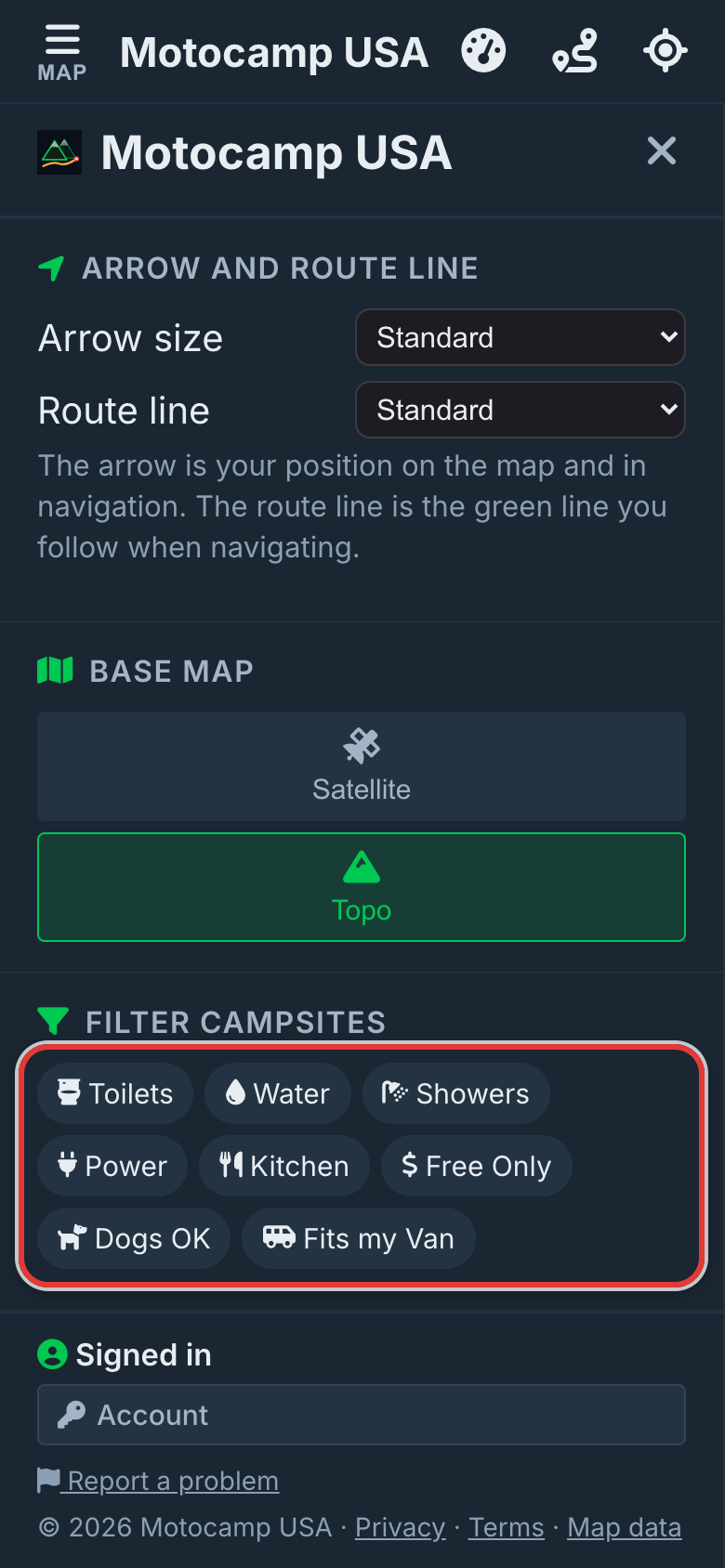Expand the Route line dropdown

(521, 410)
